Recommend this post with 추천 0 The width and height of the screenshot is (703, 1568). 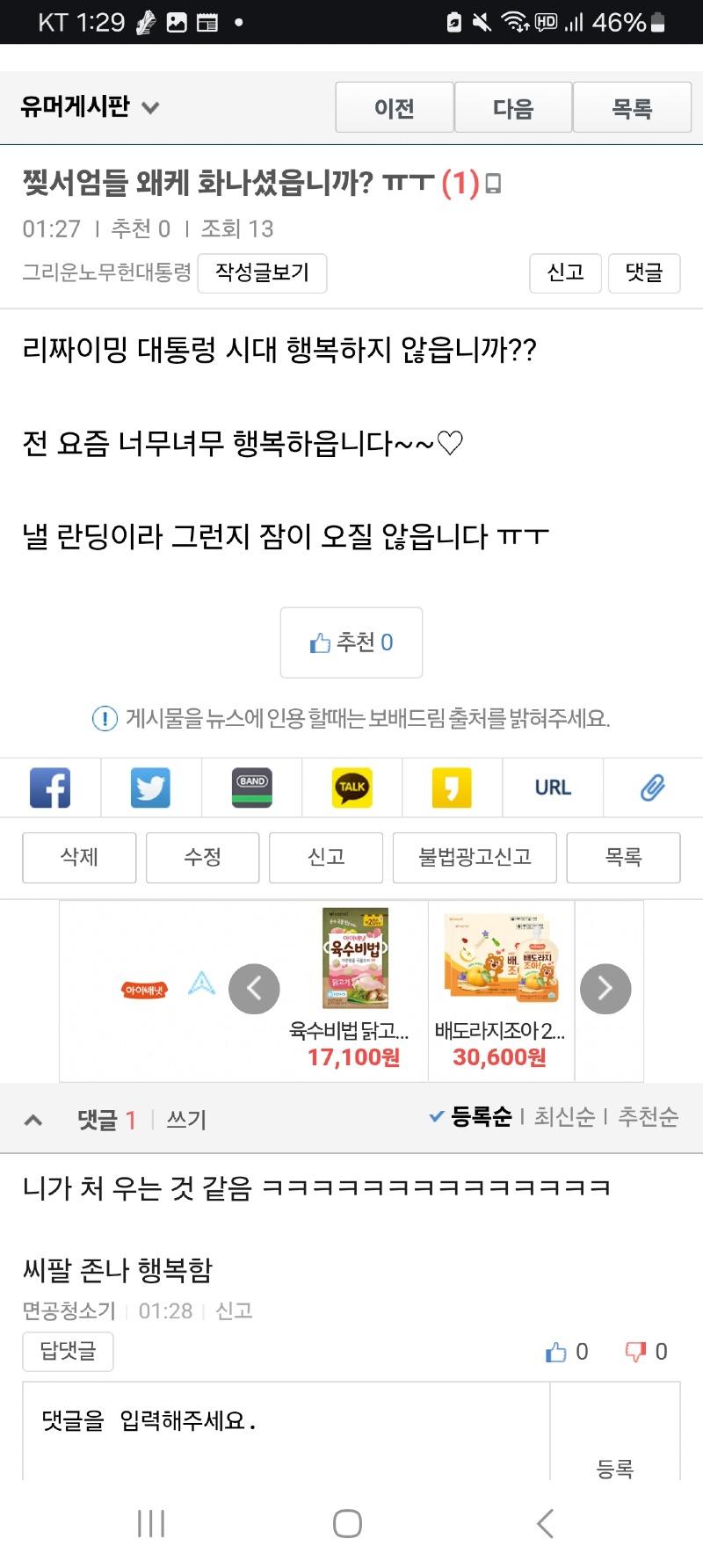tap(351, 642)
